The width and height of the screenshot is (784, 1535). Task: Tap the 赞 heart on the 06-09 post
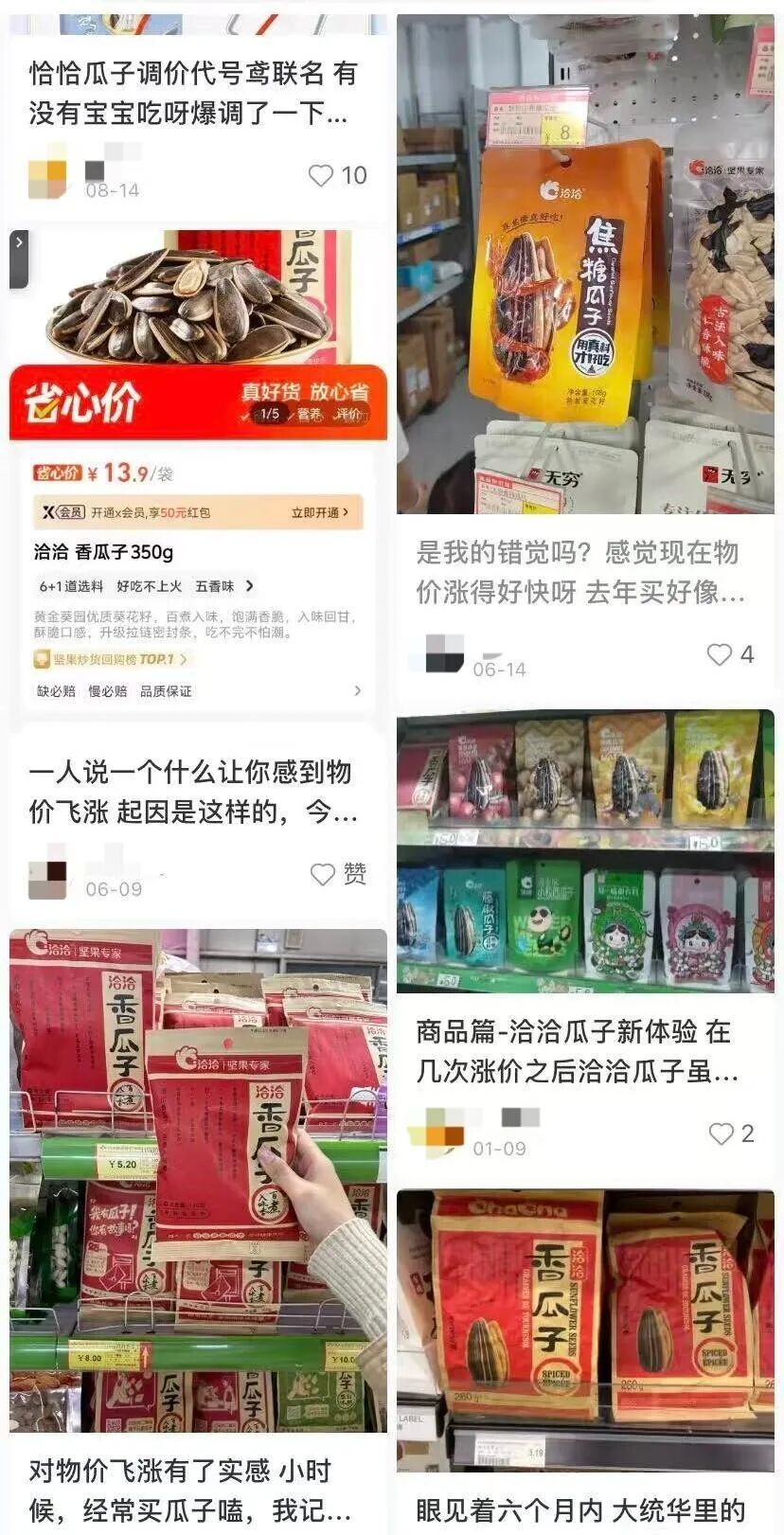[x=323, y=873]
